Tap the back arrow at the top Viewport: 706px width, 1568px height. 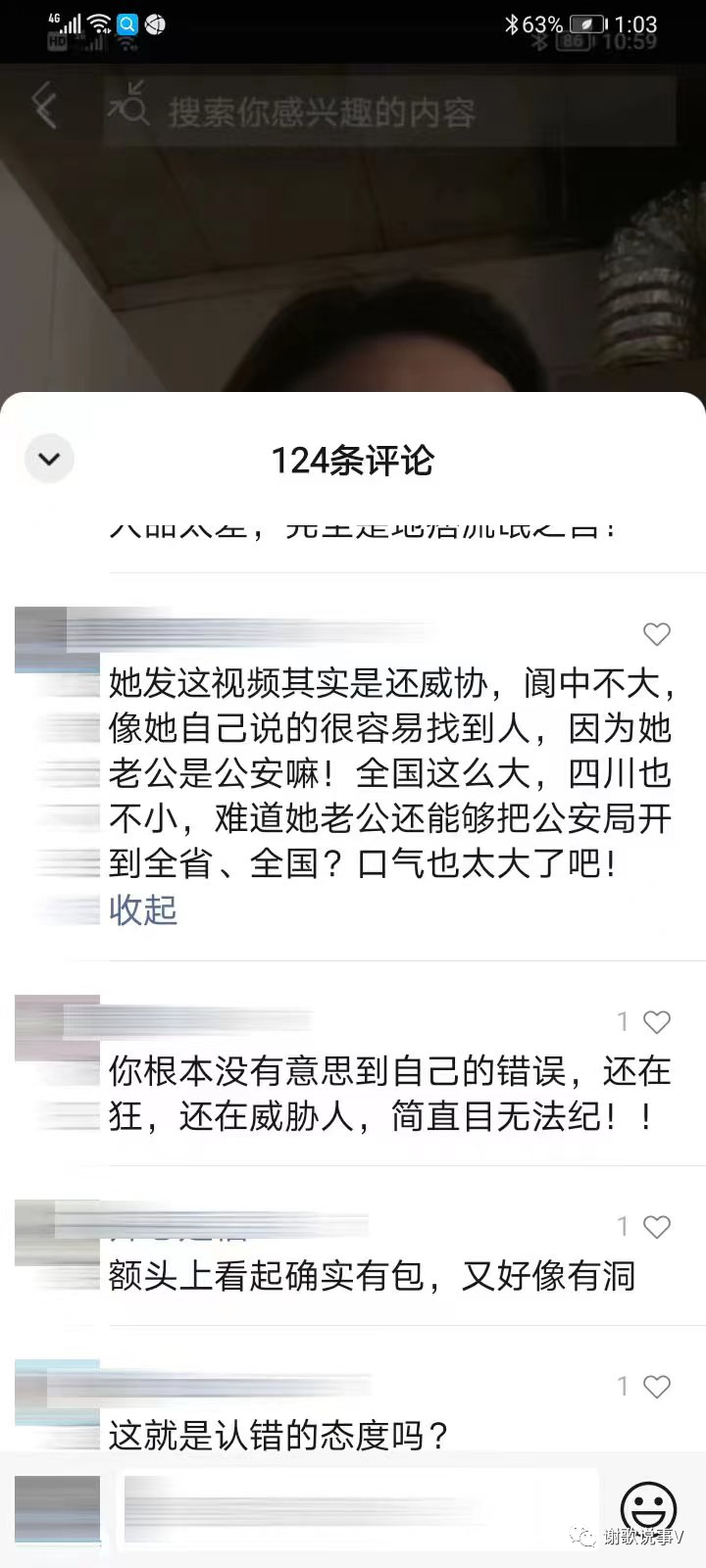click(44, 106)
